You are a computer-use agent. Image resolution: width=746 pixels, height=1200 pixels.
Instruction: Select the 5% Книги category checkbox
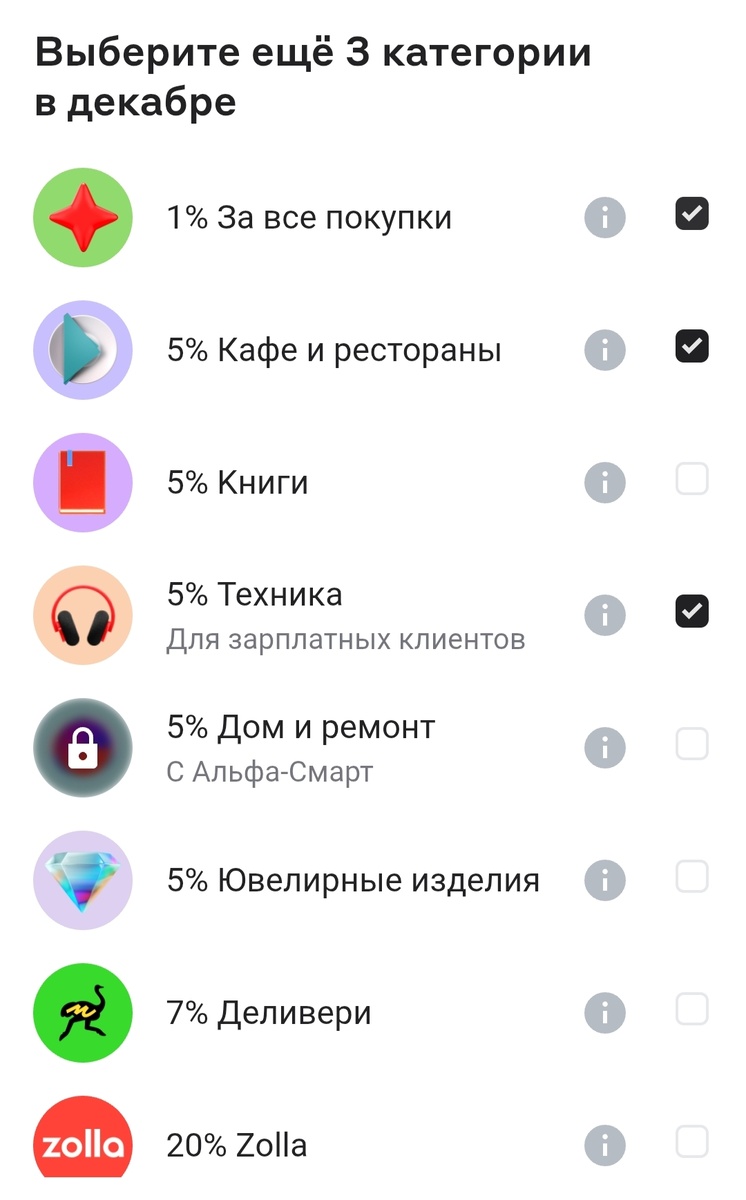(x=691, y=479)
